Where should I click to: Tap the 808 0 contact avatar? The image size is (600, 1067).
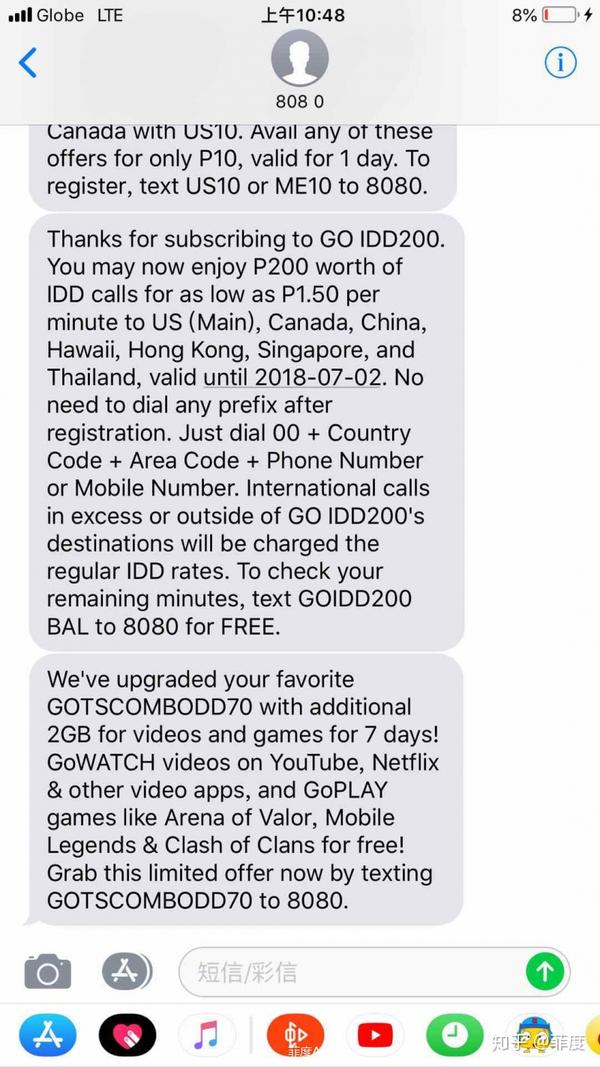tap(299, 58)
